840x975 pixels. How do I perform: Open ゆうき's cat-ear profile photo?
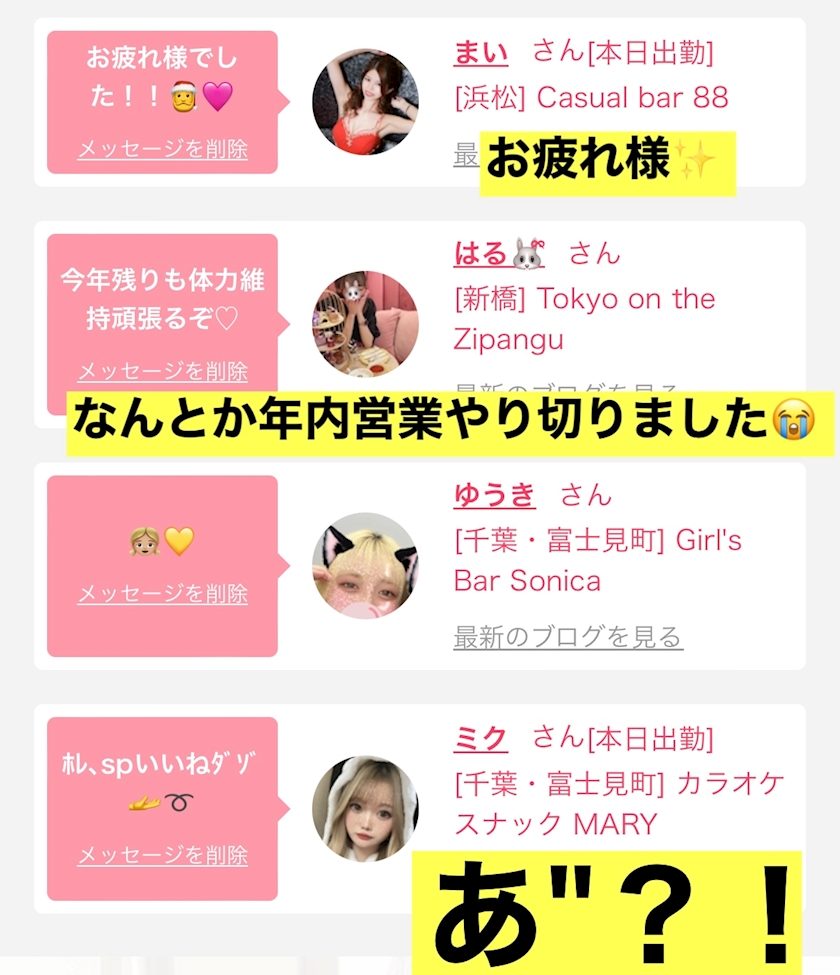[366, 566]
